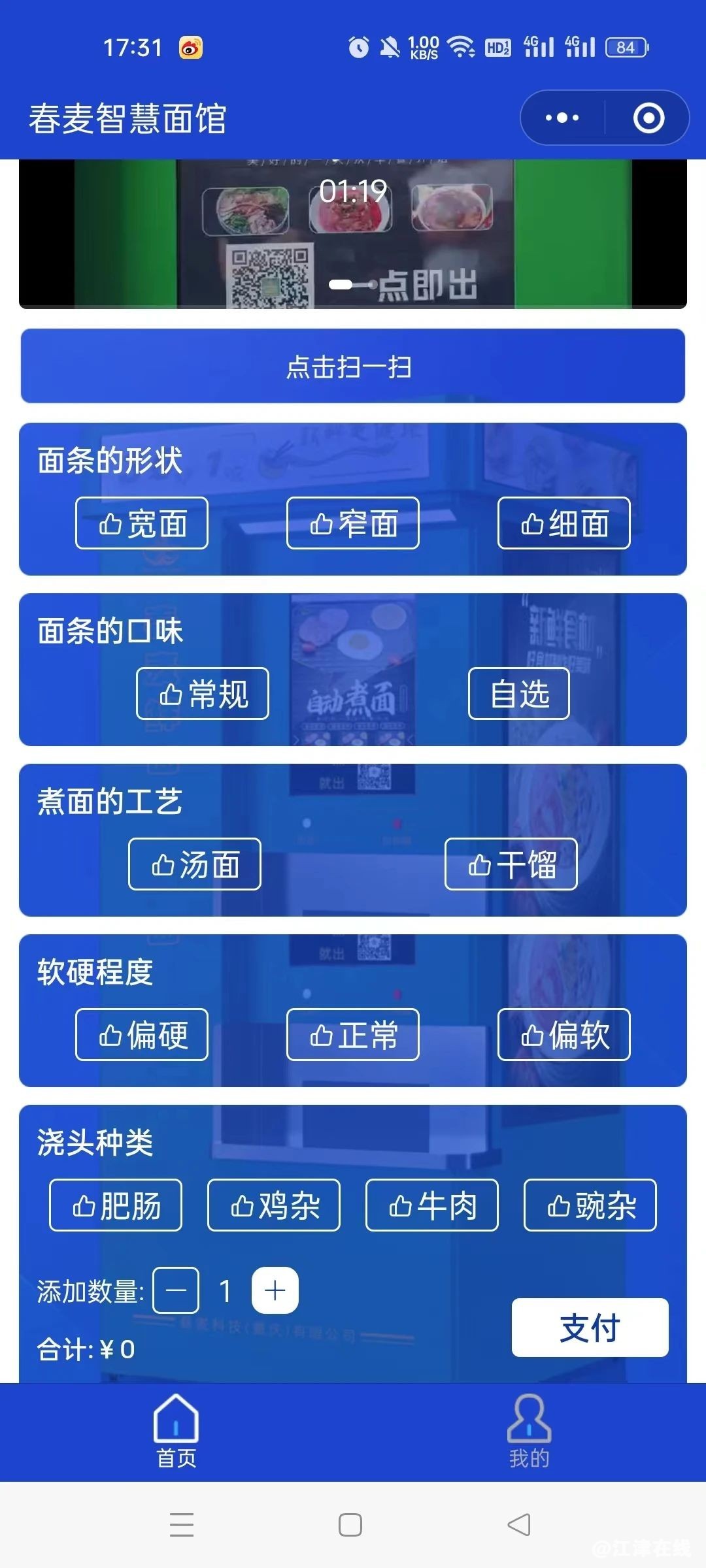Set firmness to 偏软

(563, 1035)
